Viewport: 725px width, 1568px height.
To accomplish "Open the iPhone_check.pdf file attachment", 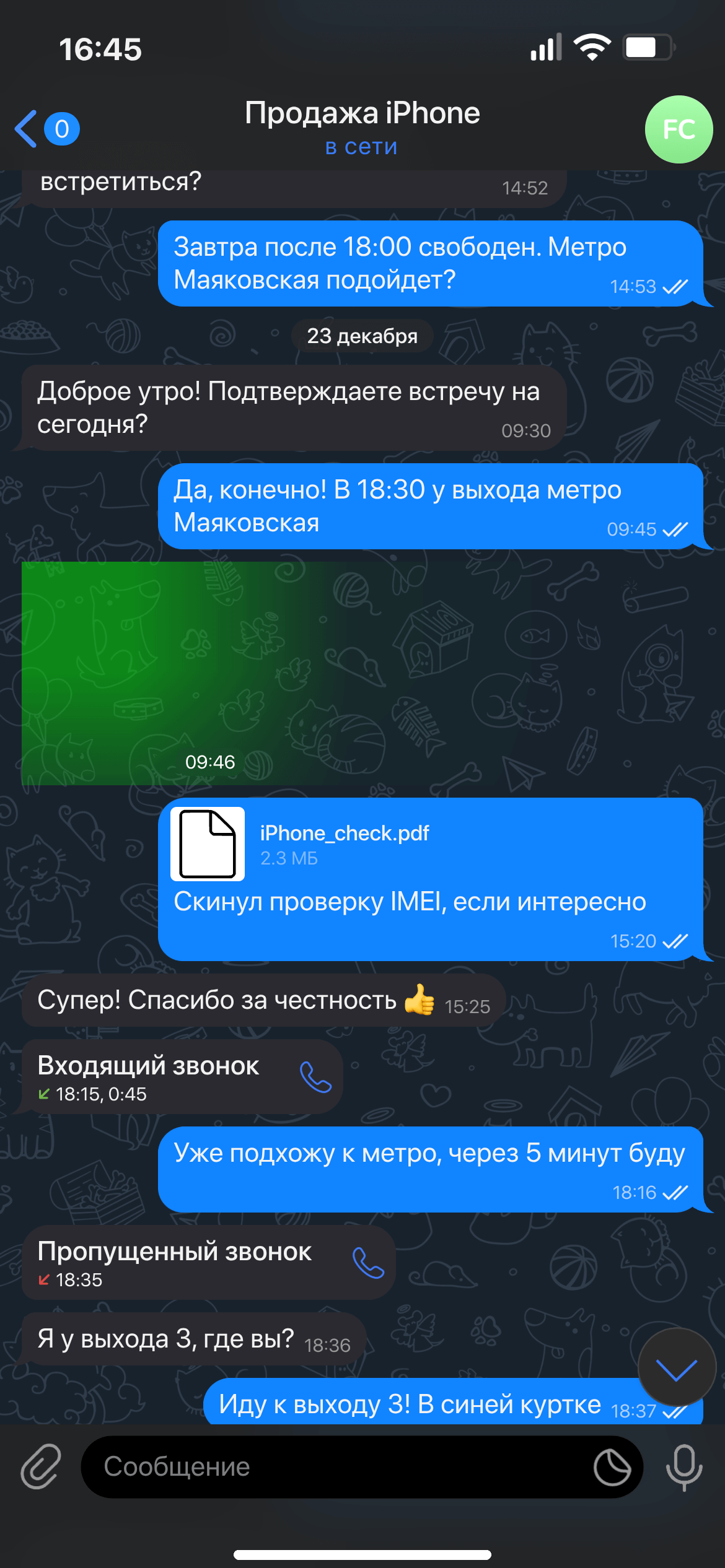I will 208,844.
